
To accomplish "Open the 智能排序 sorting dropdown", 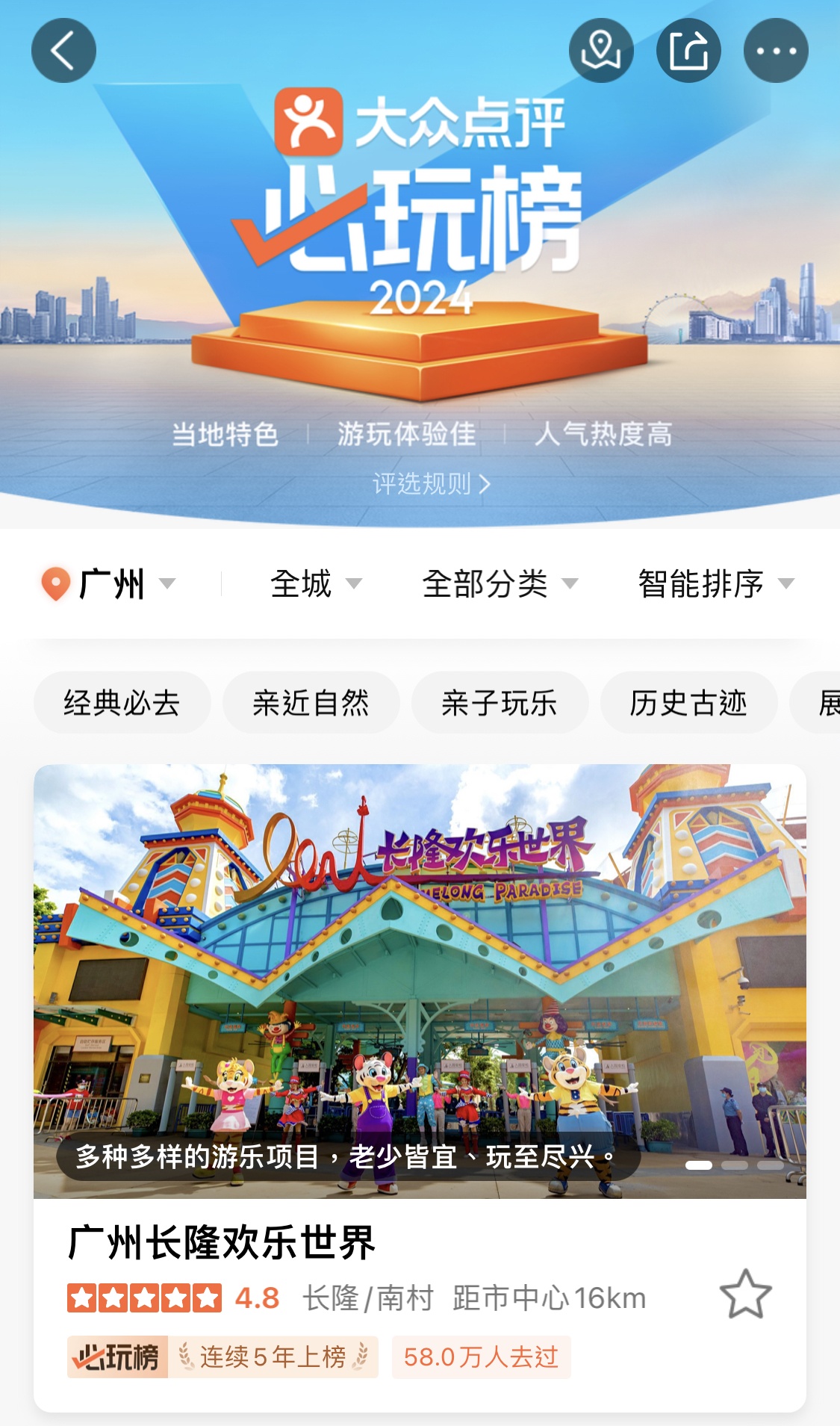I will (715, 583).
